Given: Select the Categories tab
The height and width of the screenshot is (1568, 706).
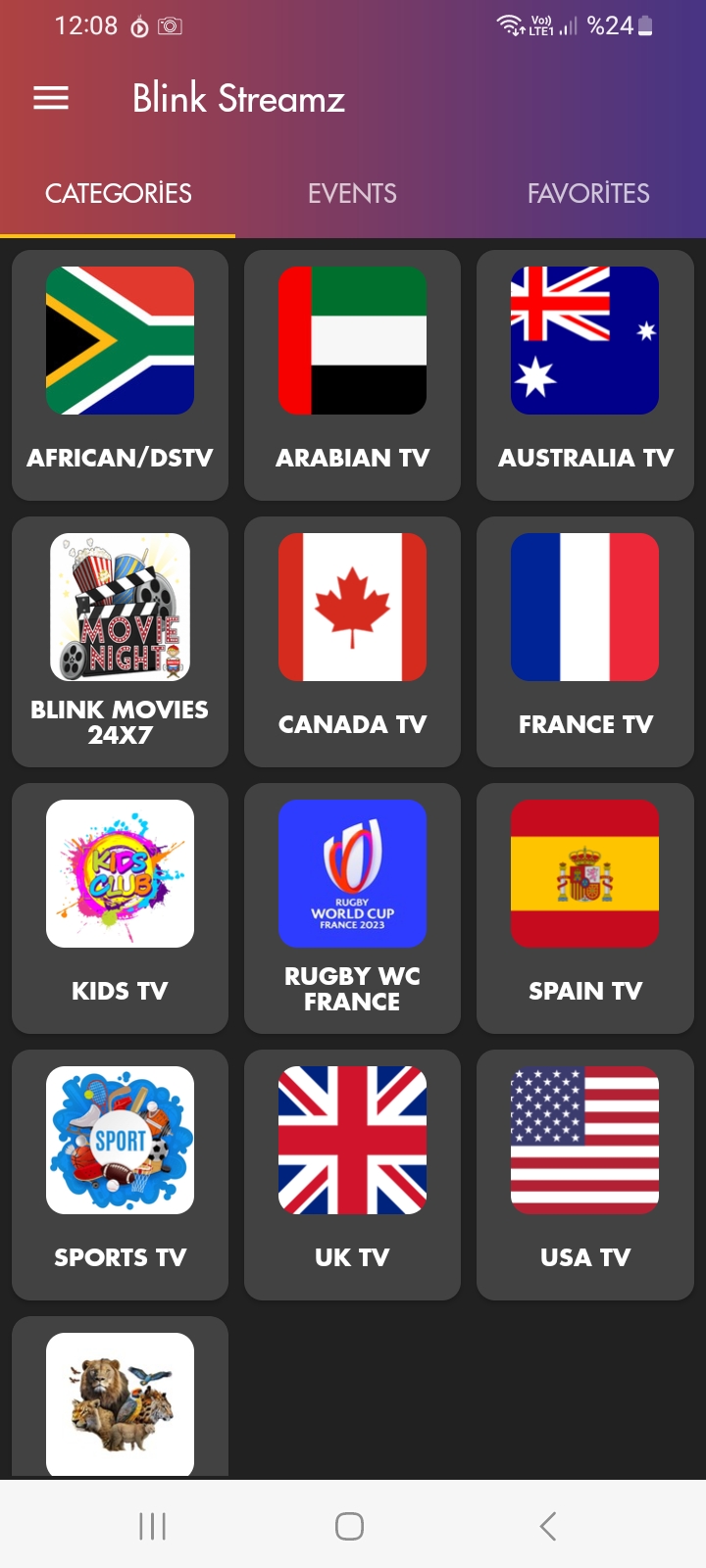Looking at the screenshot, I should 118,193.
